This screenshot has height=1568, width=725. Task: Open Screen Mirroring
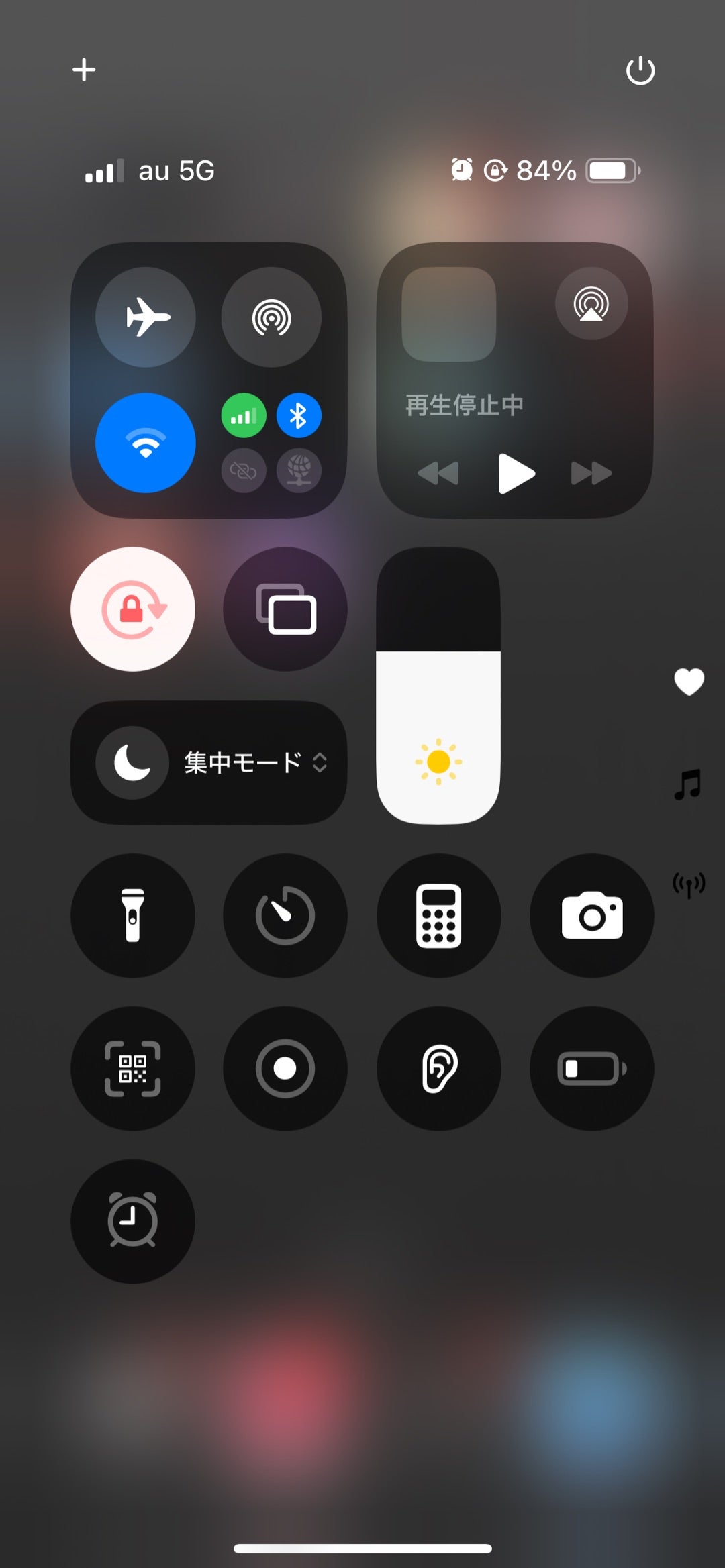[x=285, y=609]
